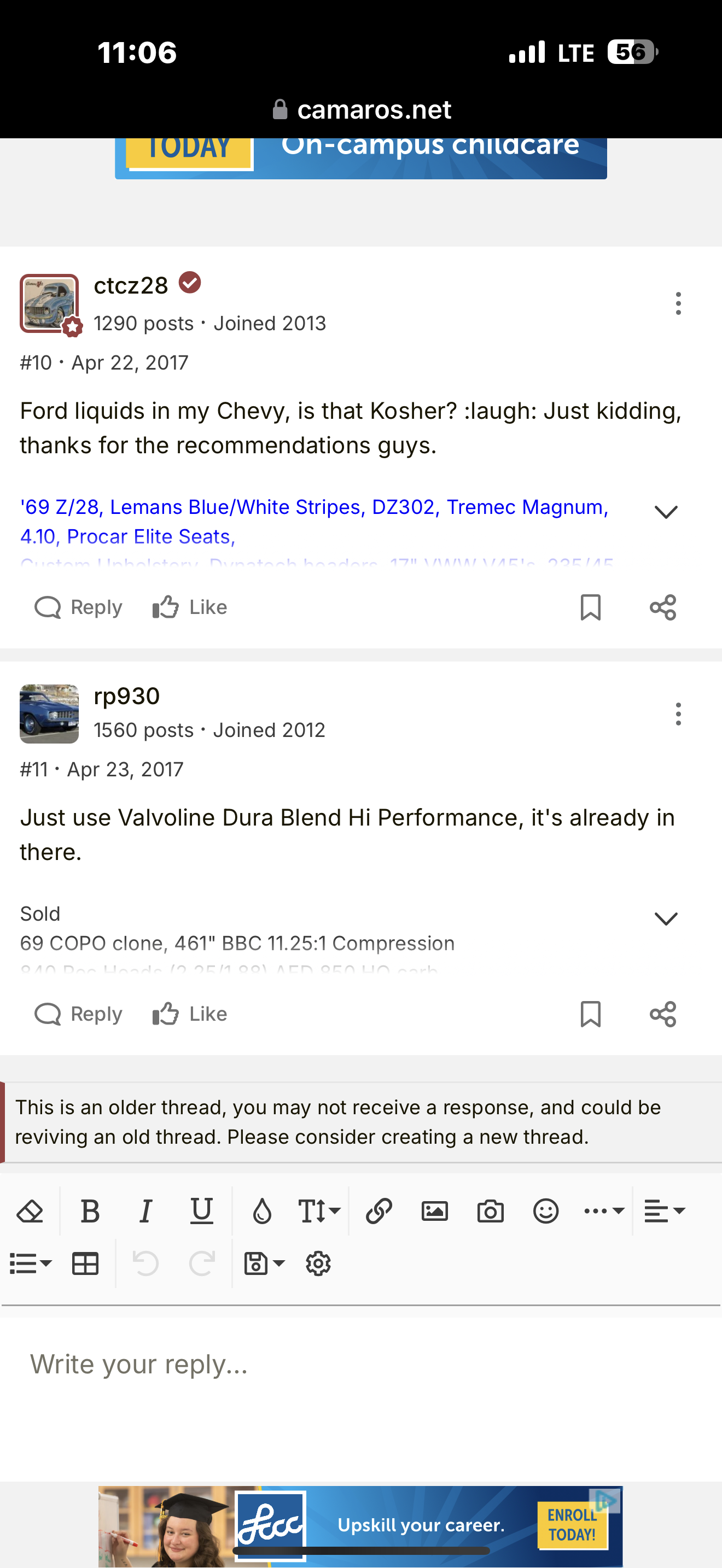Share rp930's post #11

662,1014
